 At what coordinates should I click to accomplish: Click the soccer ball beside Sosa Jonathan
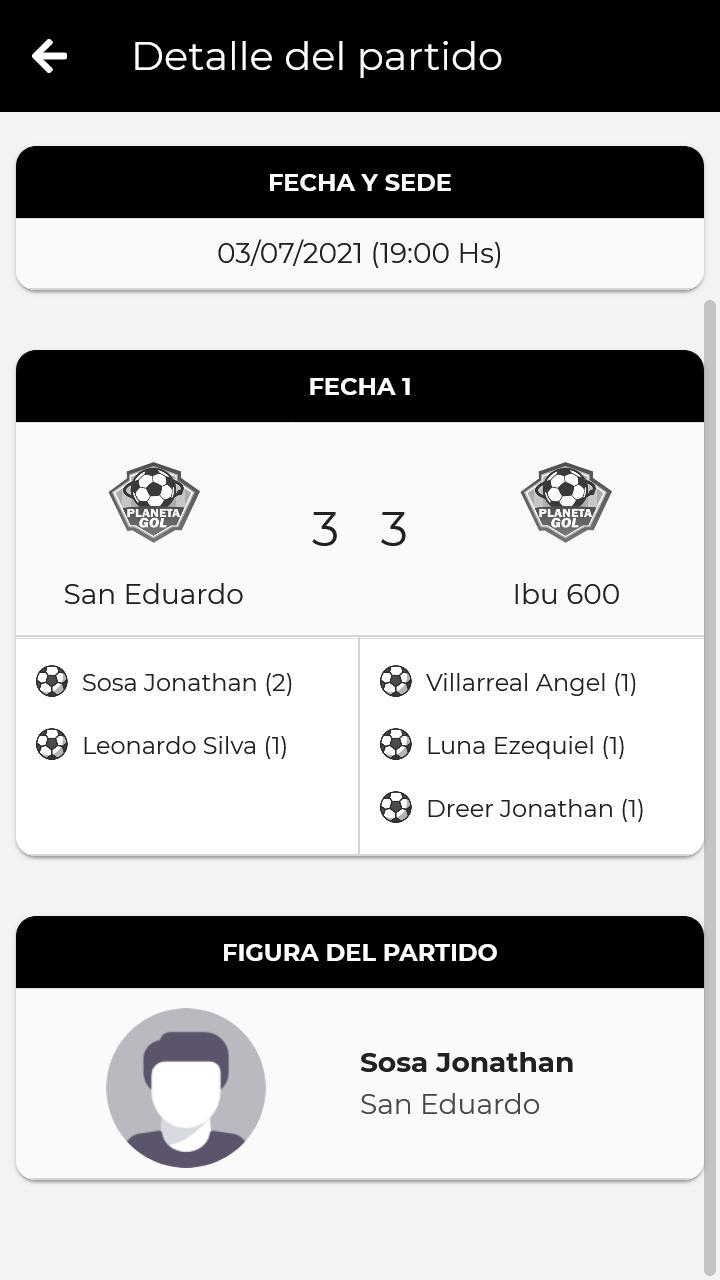click(x=52, y=682)
